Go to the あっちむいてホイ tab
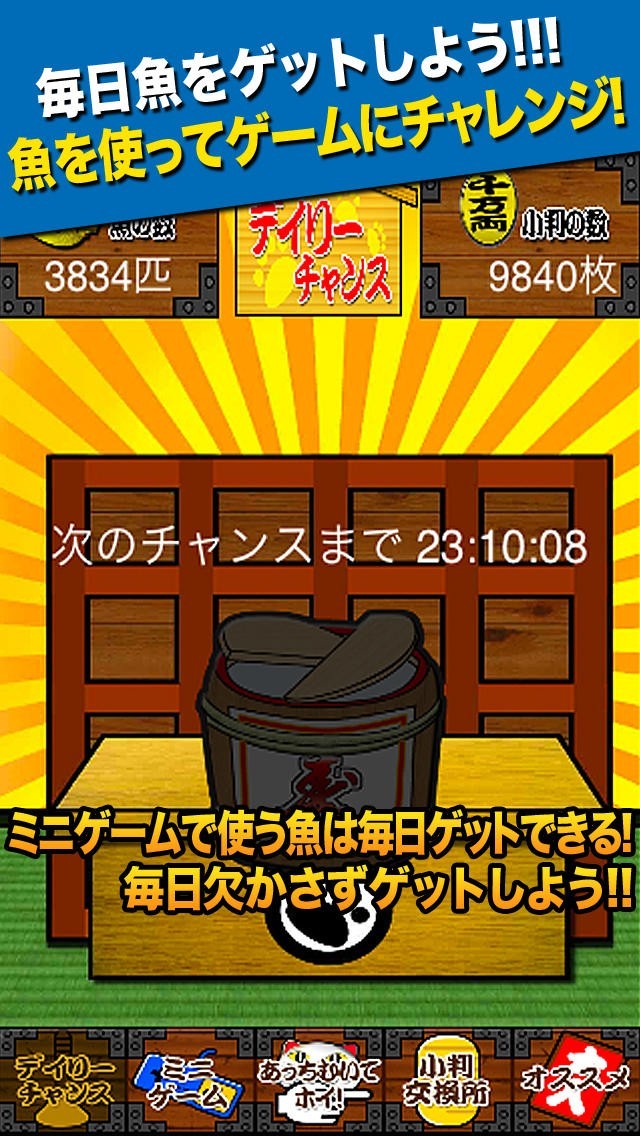 tap(318, 1082)
